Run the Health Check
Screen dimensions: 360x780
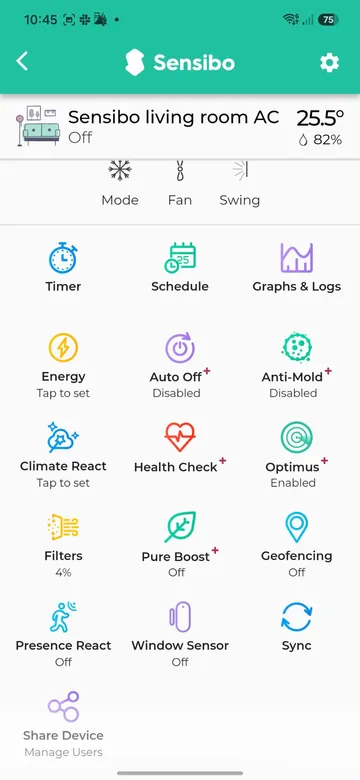180,448
